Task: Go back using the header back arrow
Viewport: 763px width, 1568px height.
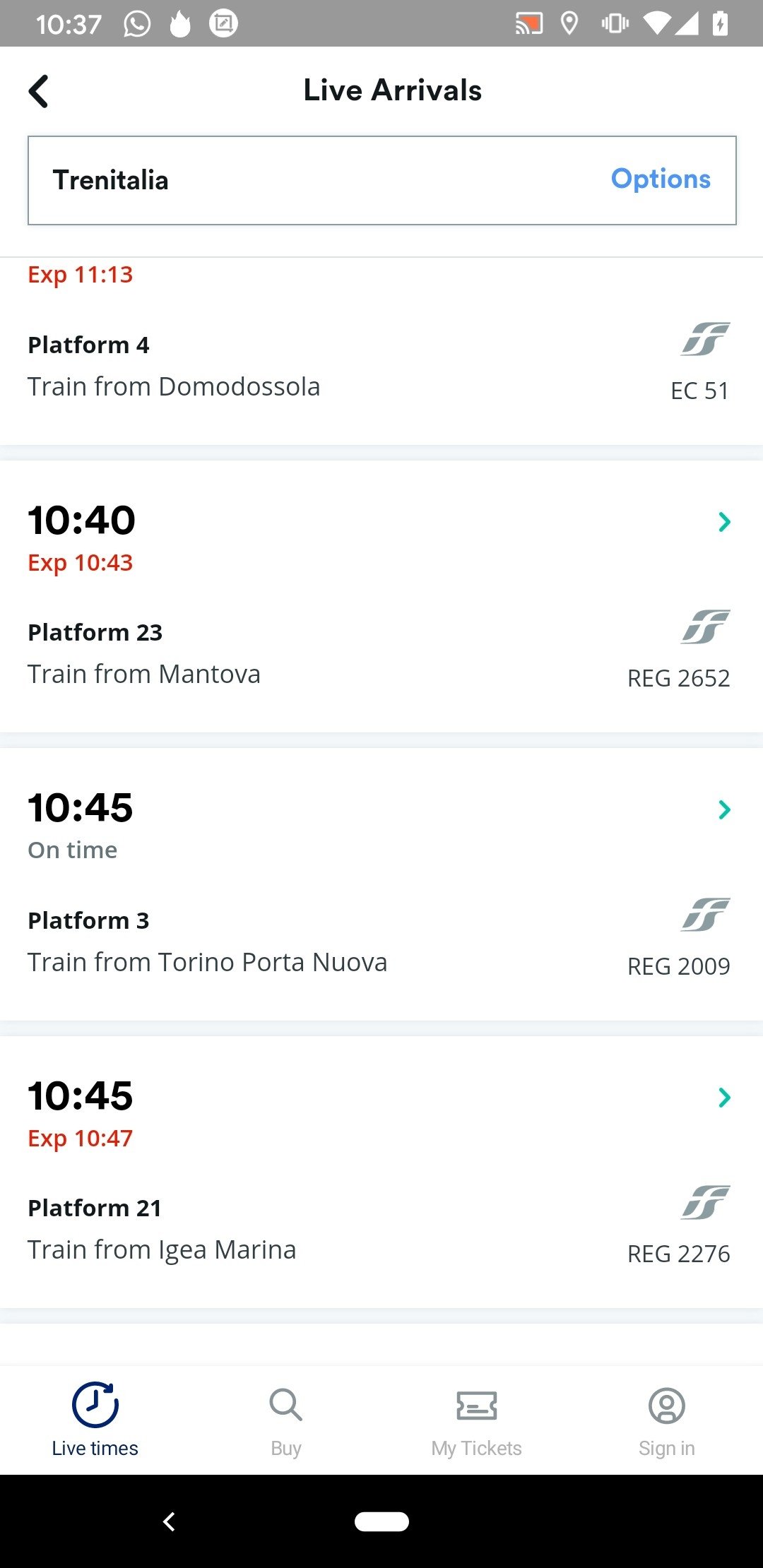Action: tap(39, 91)
